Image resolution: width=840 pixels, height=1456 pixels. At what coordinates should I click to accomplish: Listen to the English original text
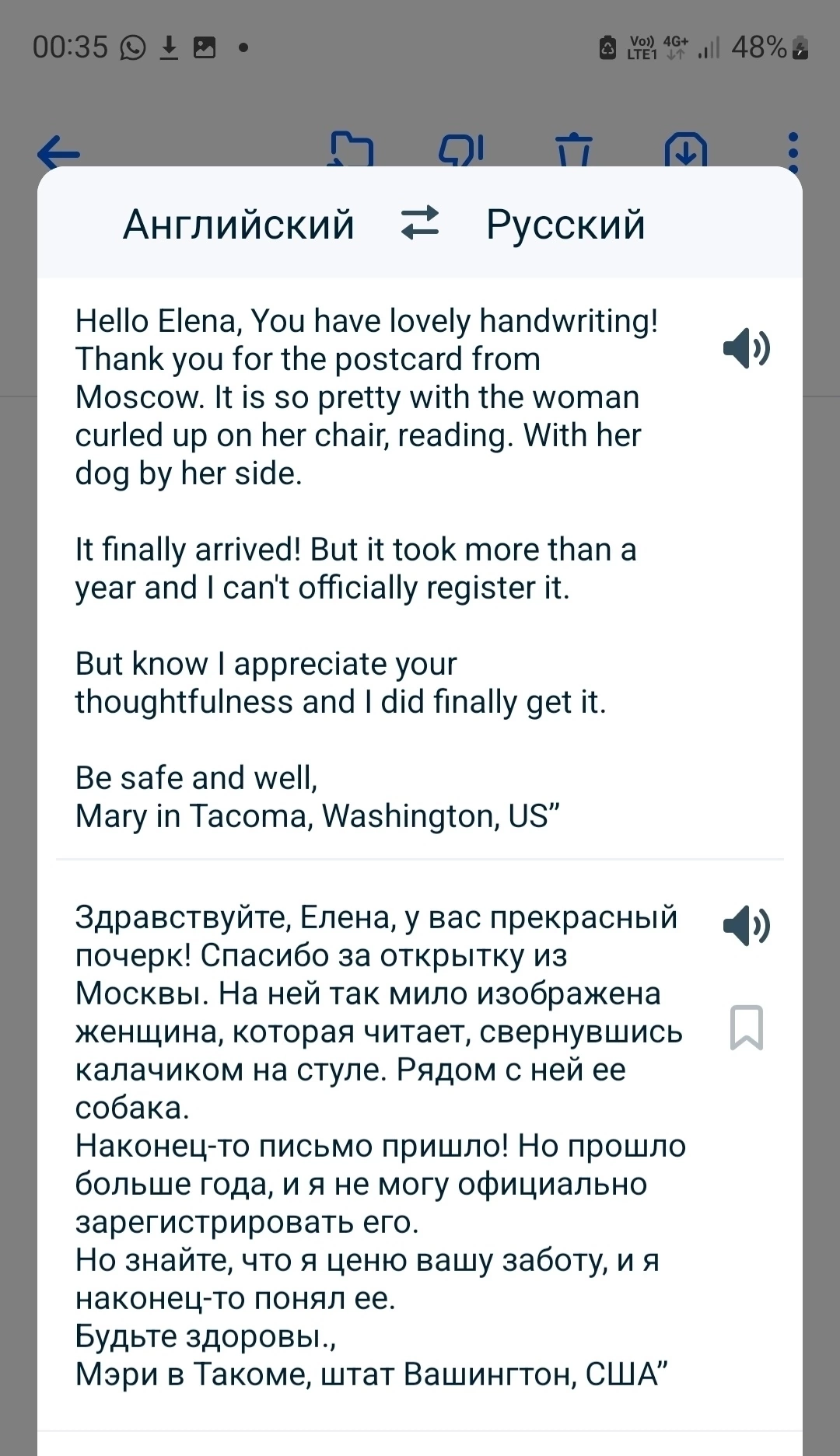(746, 347)
